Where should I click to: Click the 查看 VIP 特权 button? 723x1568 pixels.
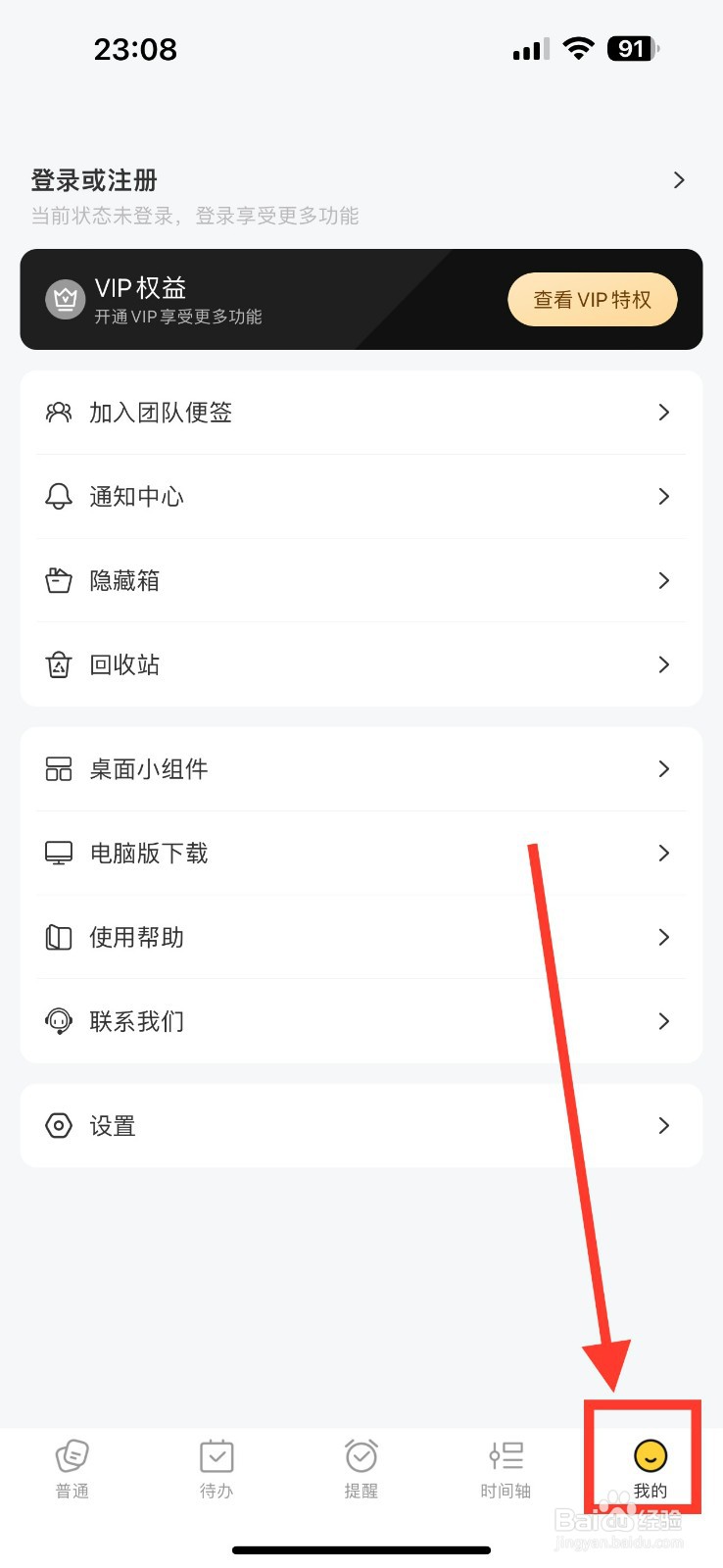coord(592,300)
